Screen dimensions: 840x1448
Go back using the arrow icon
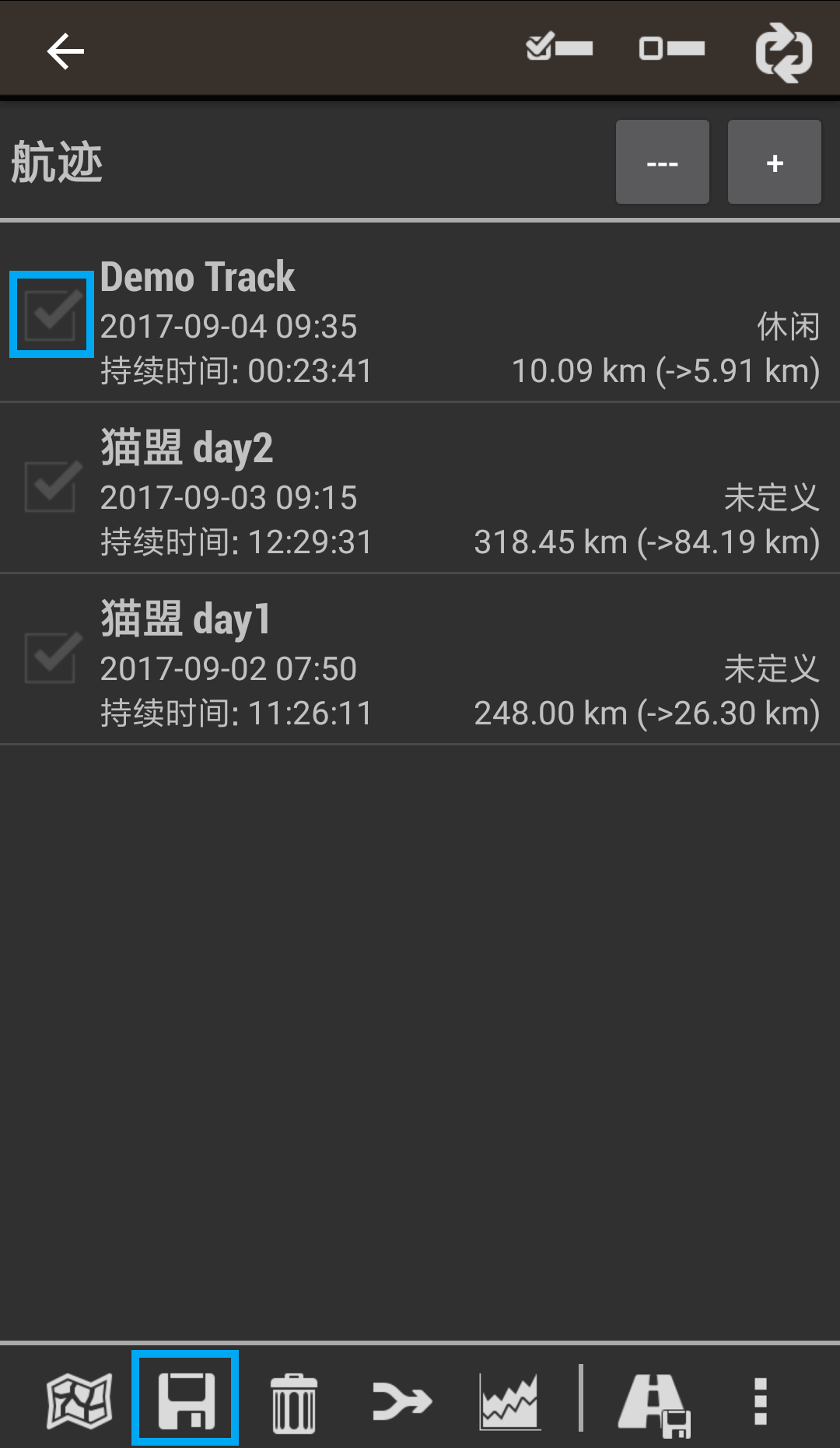click(x=65, y=51)
